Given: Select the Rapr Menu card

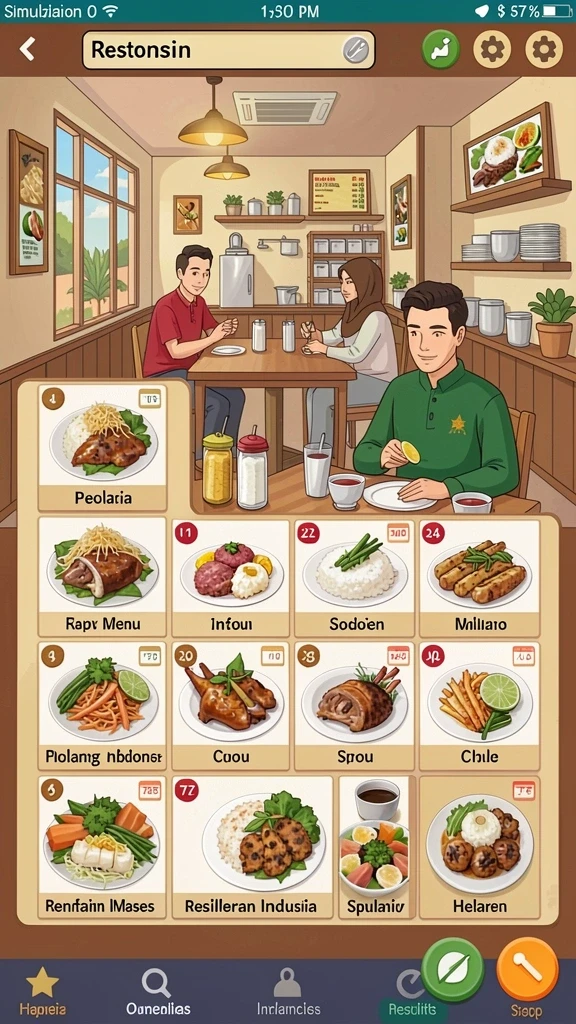Looking at the screenshot, I should click(x=103, y=577).
